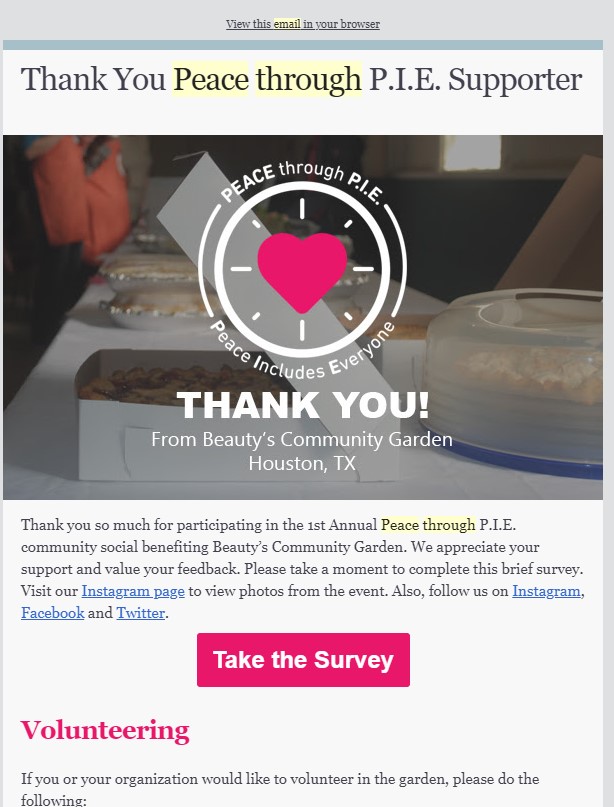Tap the Take the Survey button
The height and width of the screenshot is (807, 614).
coord(303,660)
